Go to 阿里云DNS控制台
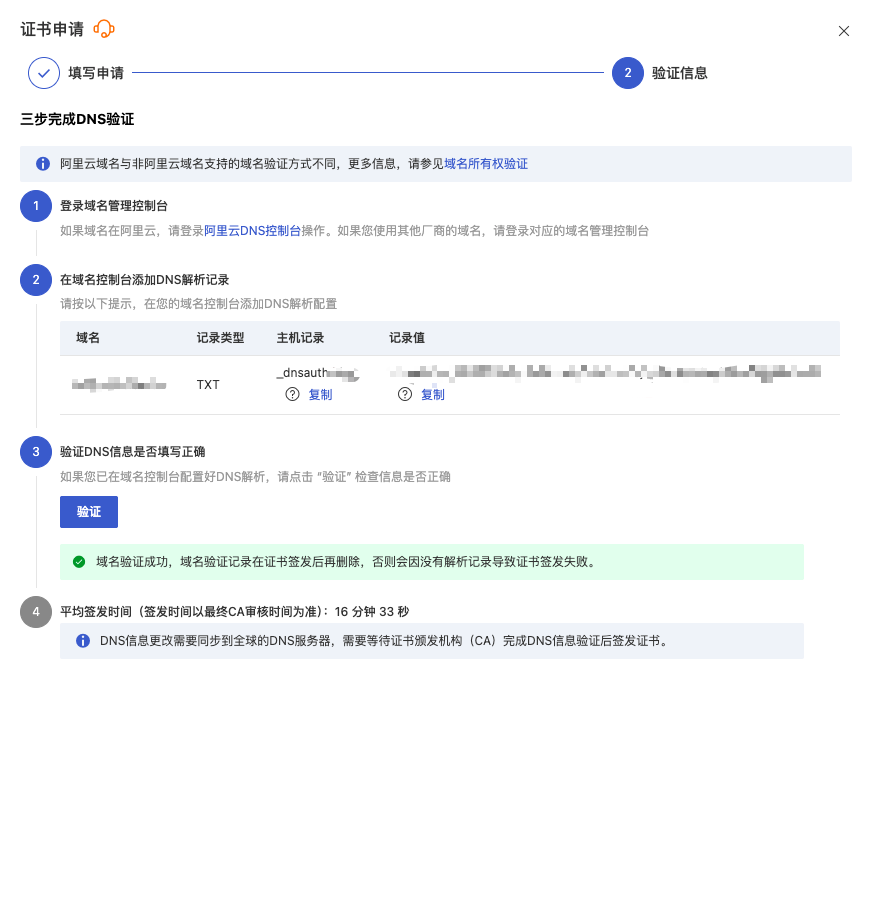Image resolution: width=869 pixels, height=916 pixels. point(252,231)
